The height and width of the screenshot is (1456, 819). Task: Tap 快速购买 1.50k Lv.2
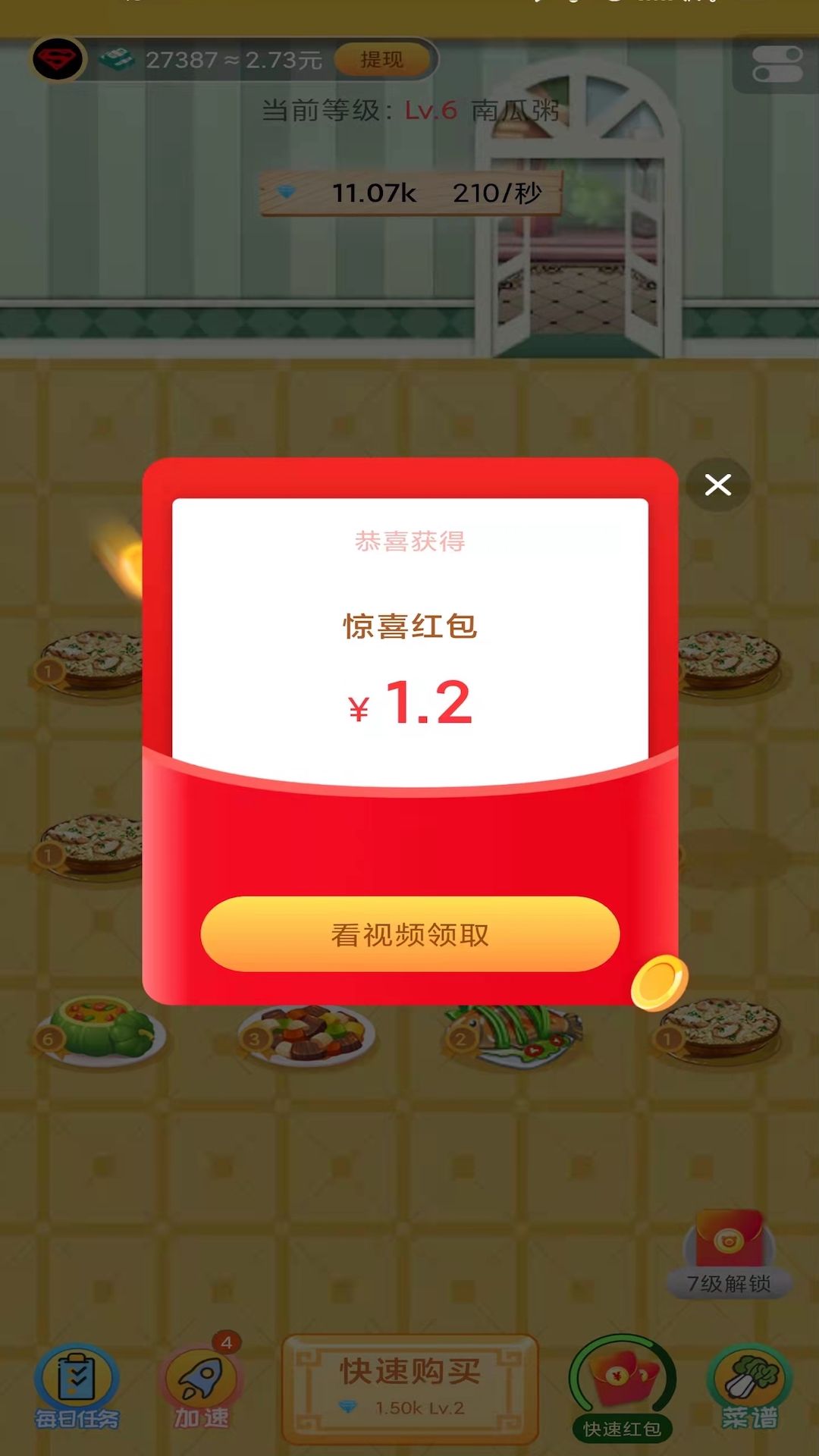click(x=409, y=1388)
